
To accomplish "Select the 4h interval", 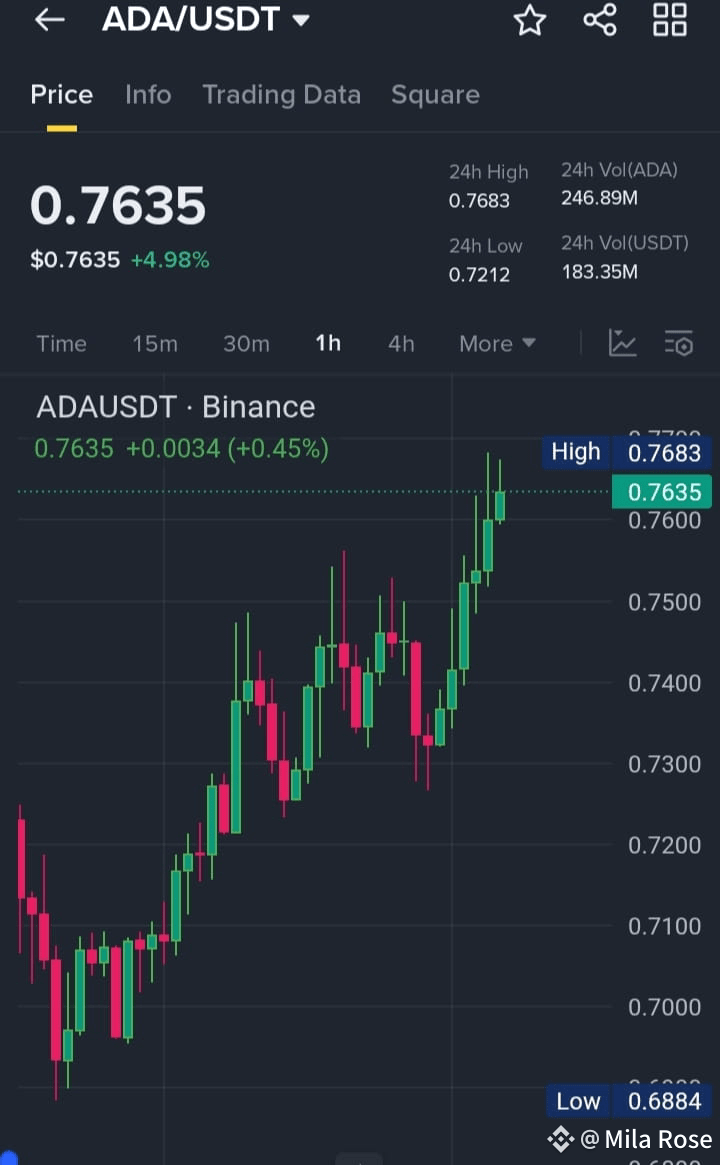I will coord(400,343).
